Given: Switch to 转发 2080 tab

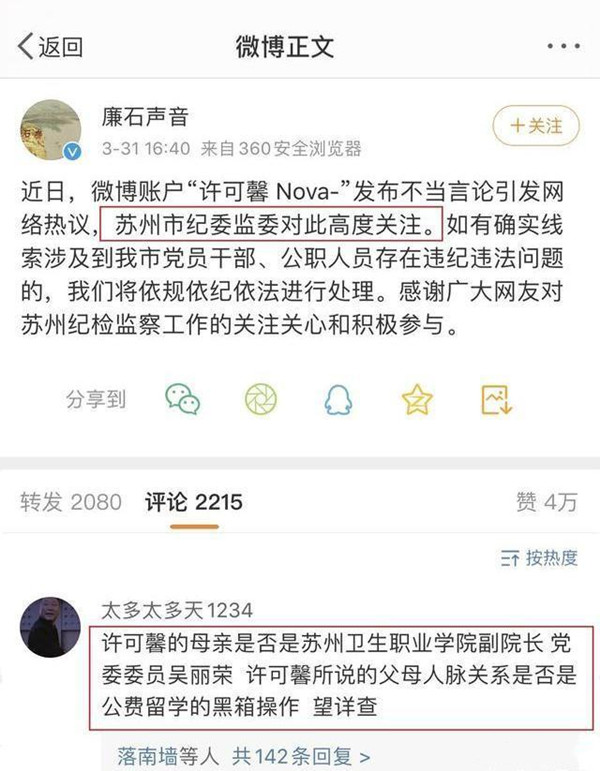Looking at the screenshot, I should [x=70, y=501].
